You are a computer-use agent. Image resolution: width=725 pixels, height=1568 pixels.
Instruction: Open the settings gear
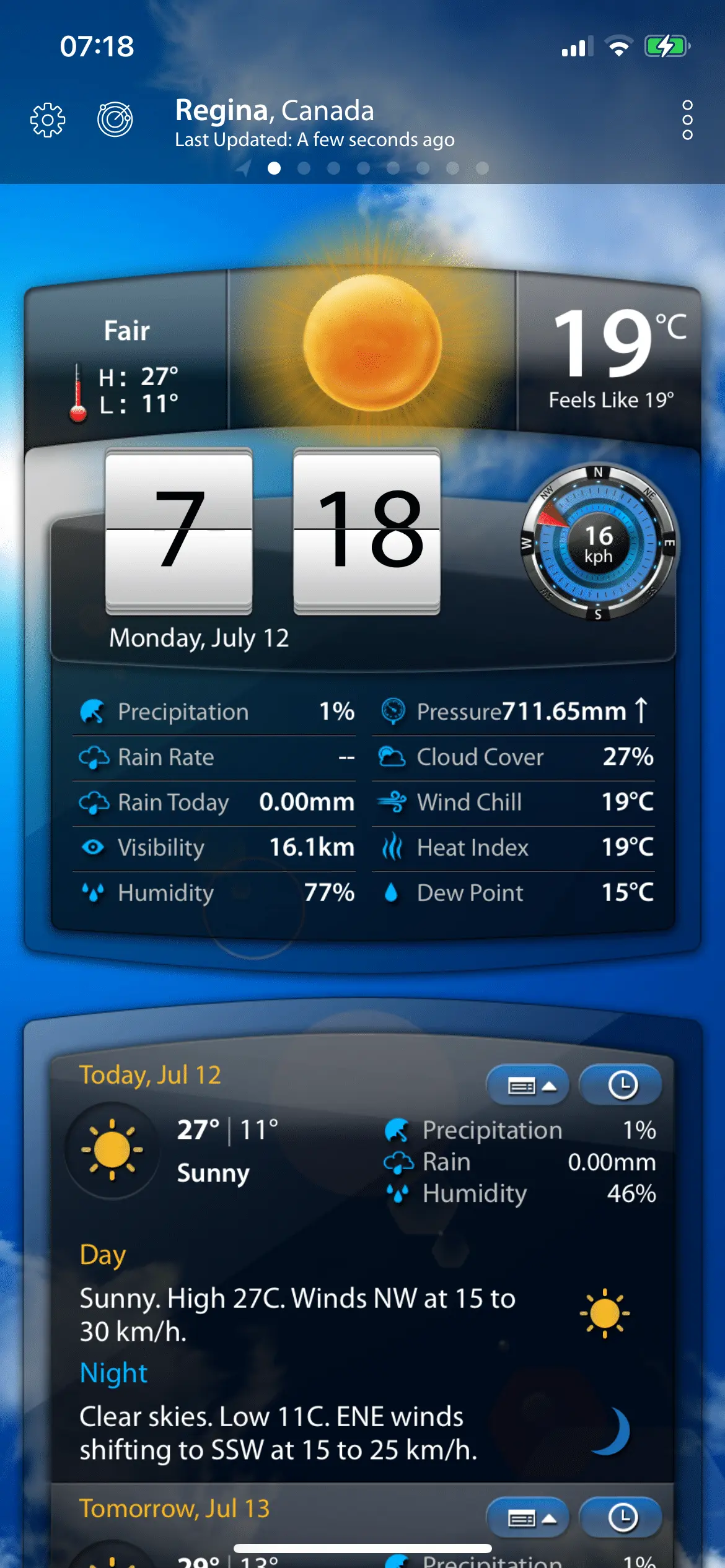pos(48,119)
